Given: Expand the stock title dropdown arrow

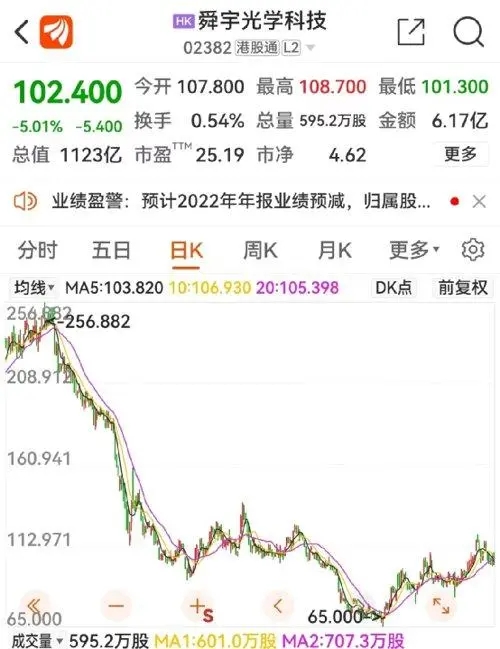Looking at the screenshot, I should pos(310,48).
